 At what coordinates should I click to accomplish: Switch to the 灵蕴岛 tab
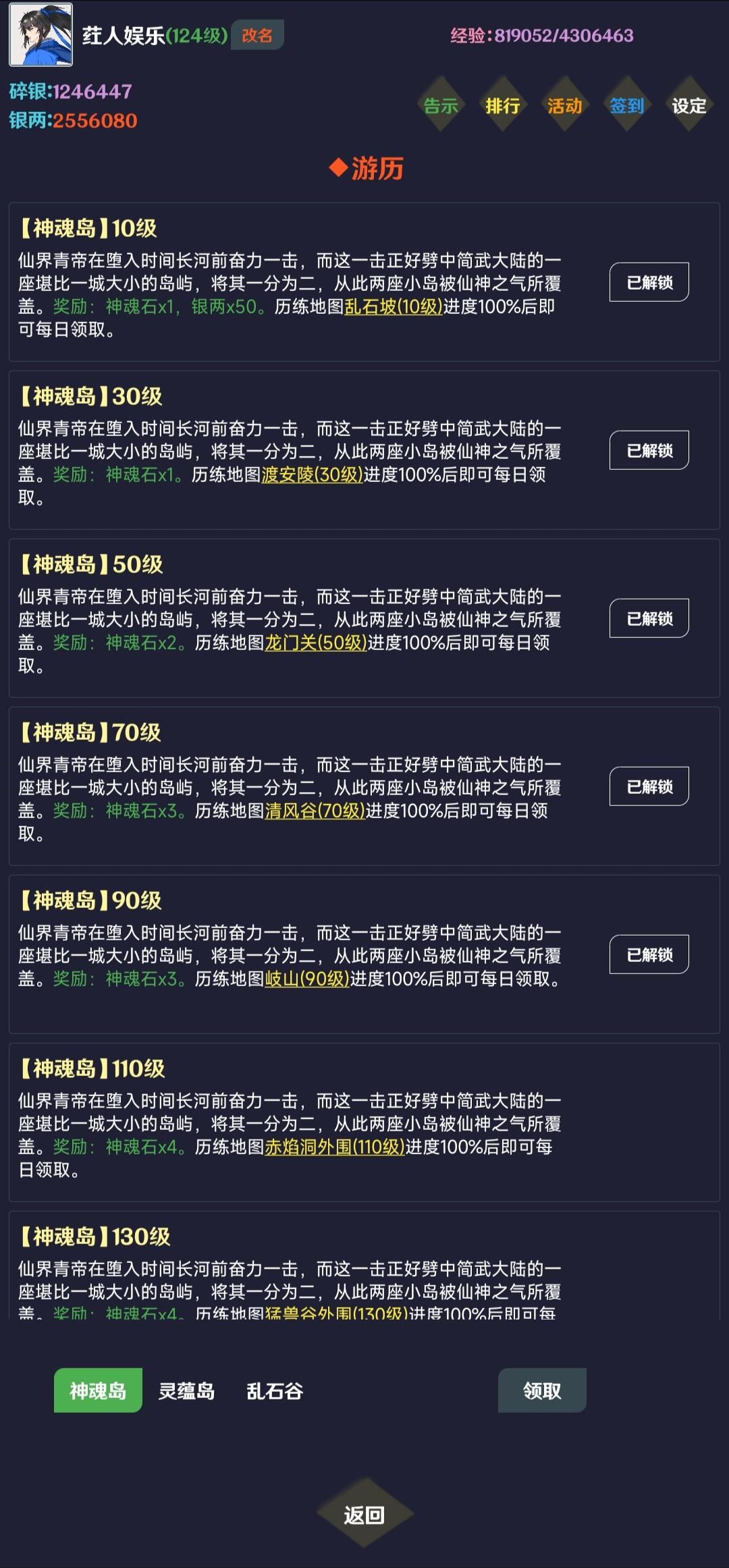tap(186, 1390)
